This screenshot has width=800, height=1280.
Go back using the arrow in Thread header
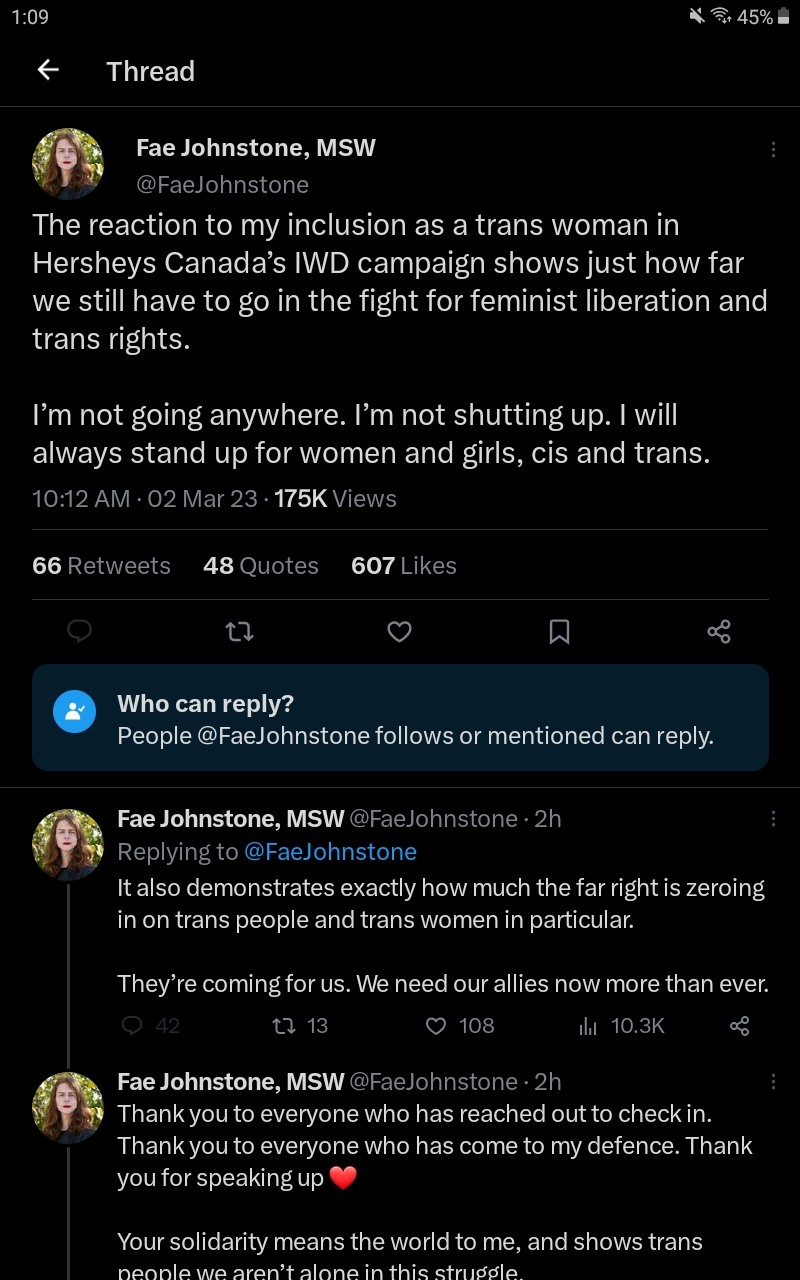[x=47, y=70]
